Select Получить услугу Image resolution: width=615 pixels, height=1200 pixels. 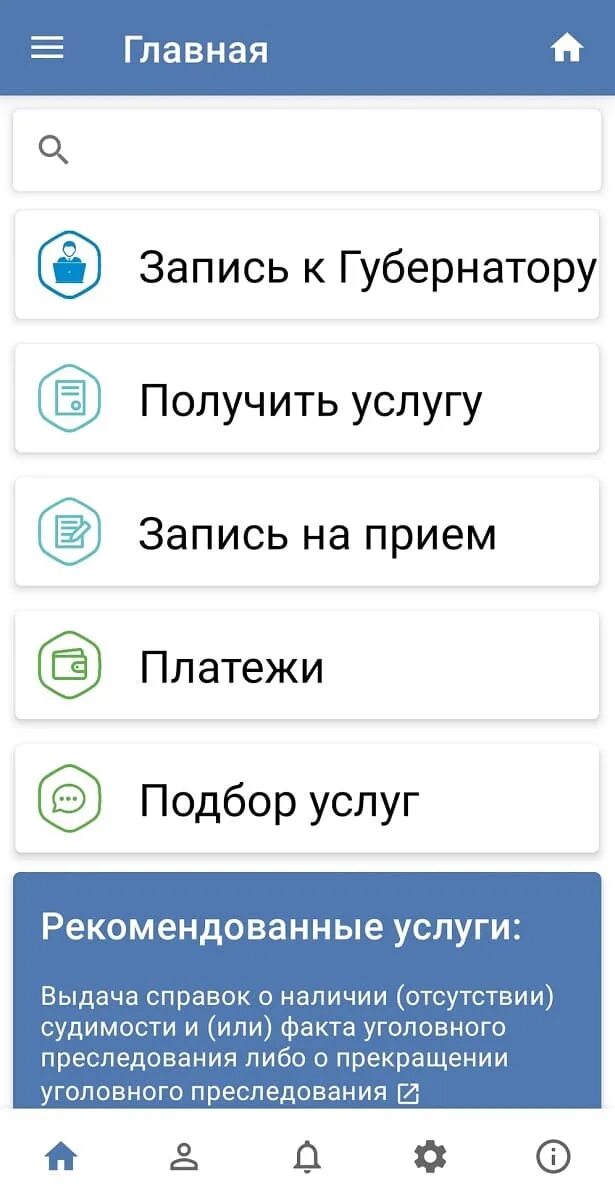(x=307, y=399)
